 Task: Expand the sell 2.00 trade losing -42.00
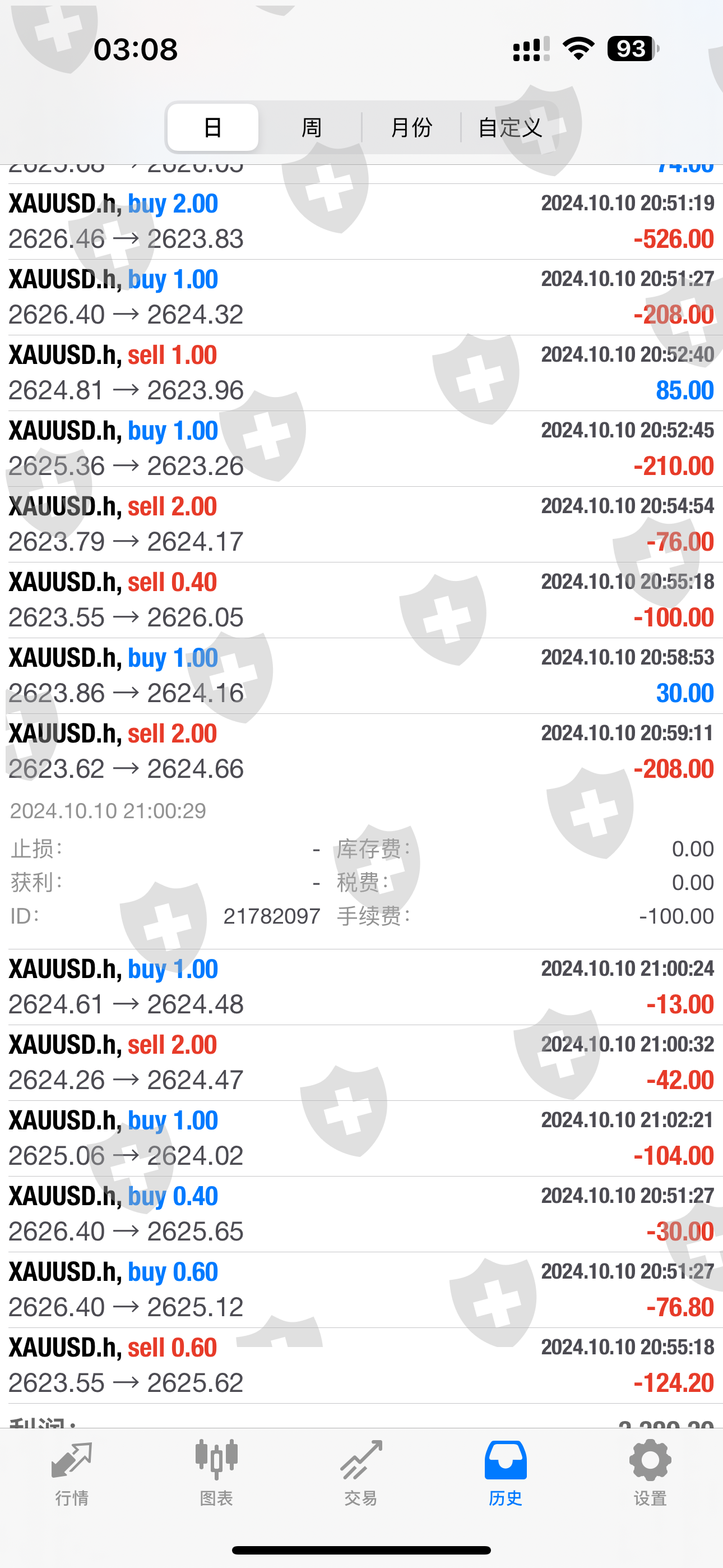click(x=361, y=1062)
